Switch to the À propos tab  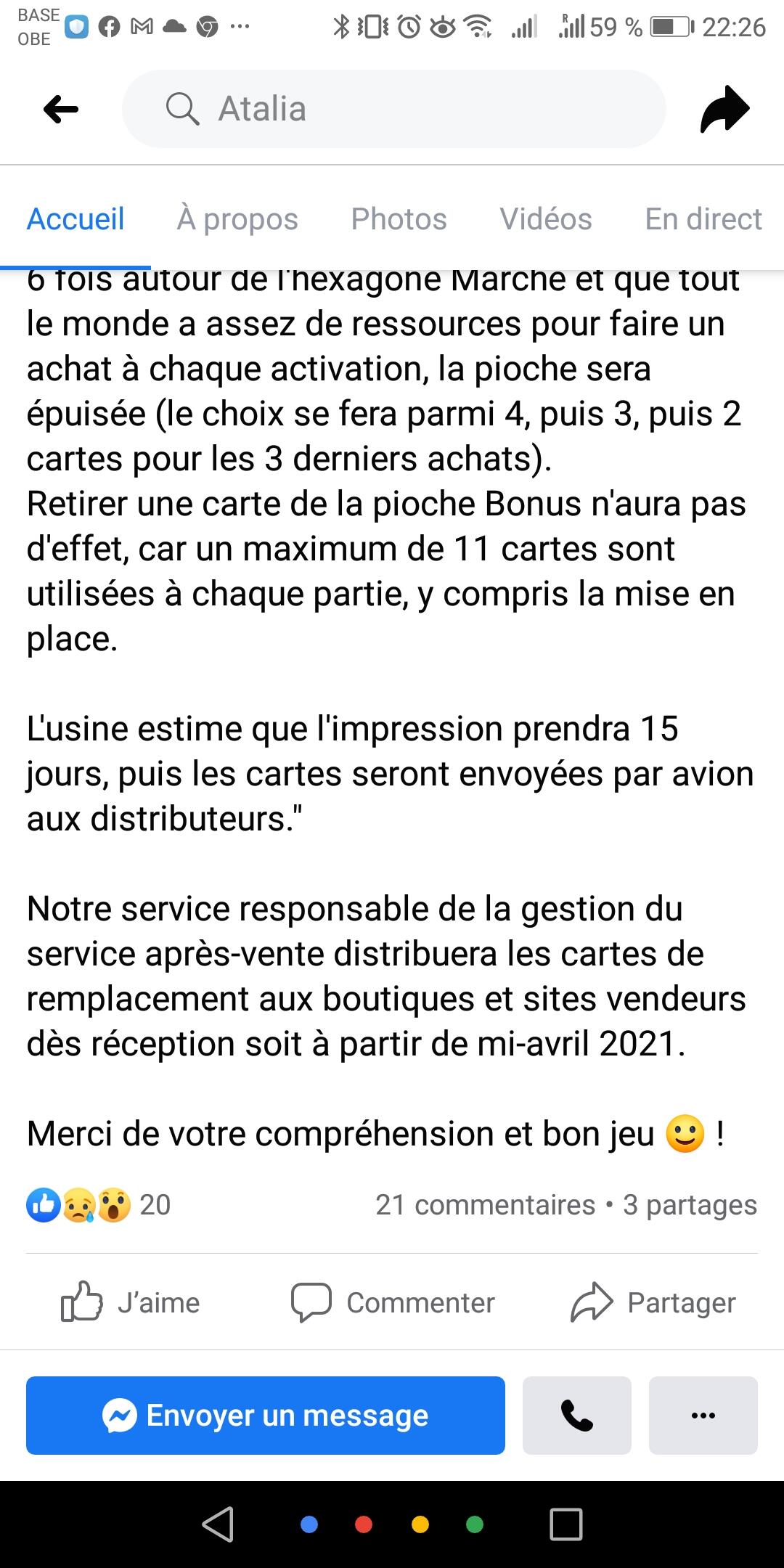click(237, 219)
